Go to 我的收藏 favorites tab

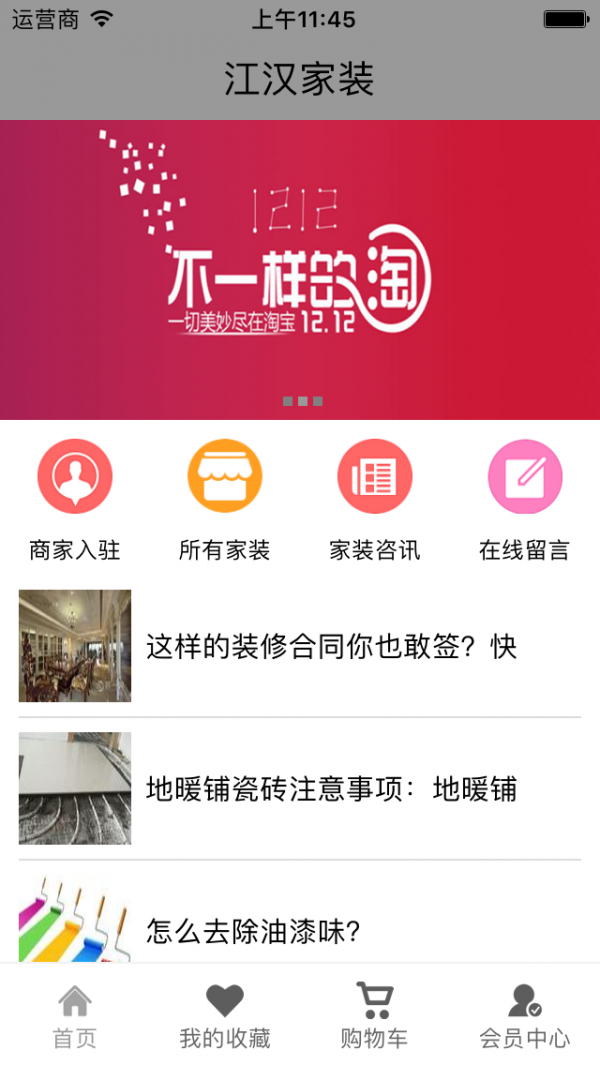(x=225, y=1015)
